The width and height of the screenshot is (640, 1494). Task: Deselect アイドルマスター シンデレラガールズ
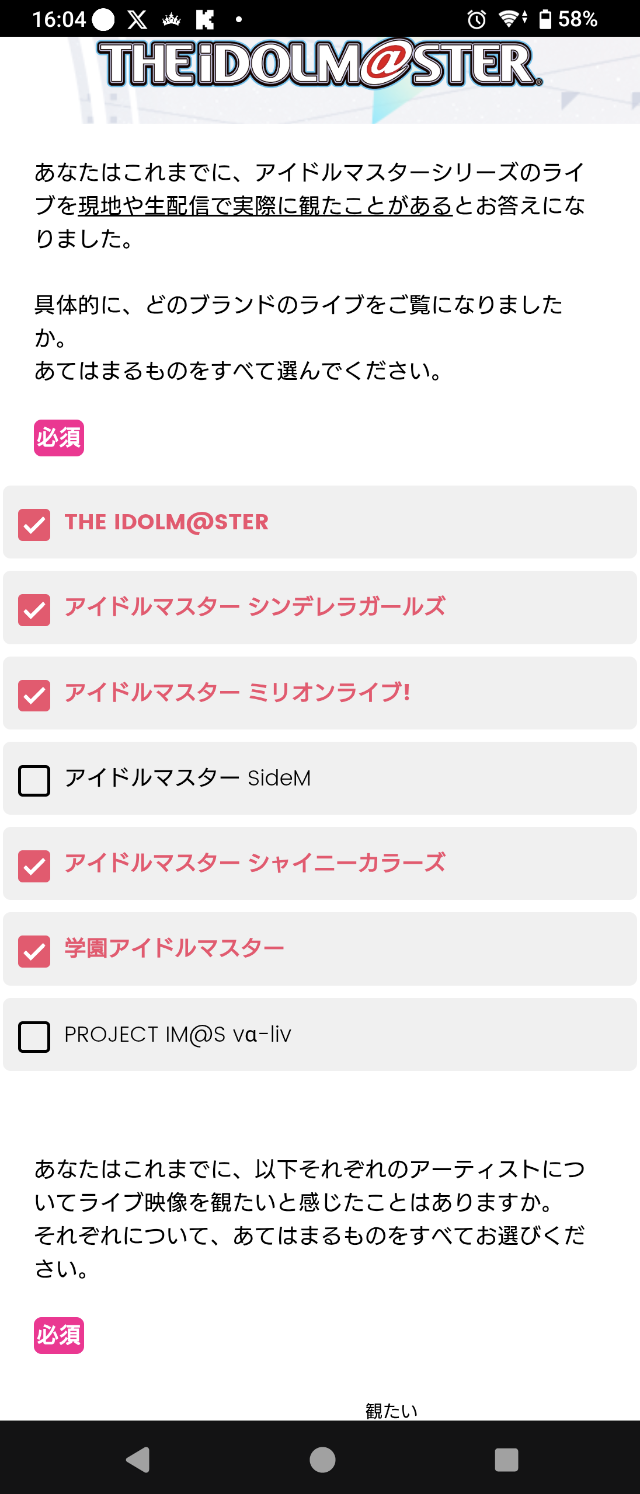pos(34,608)
